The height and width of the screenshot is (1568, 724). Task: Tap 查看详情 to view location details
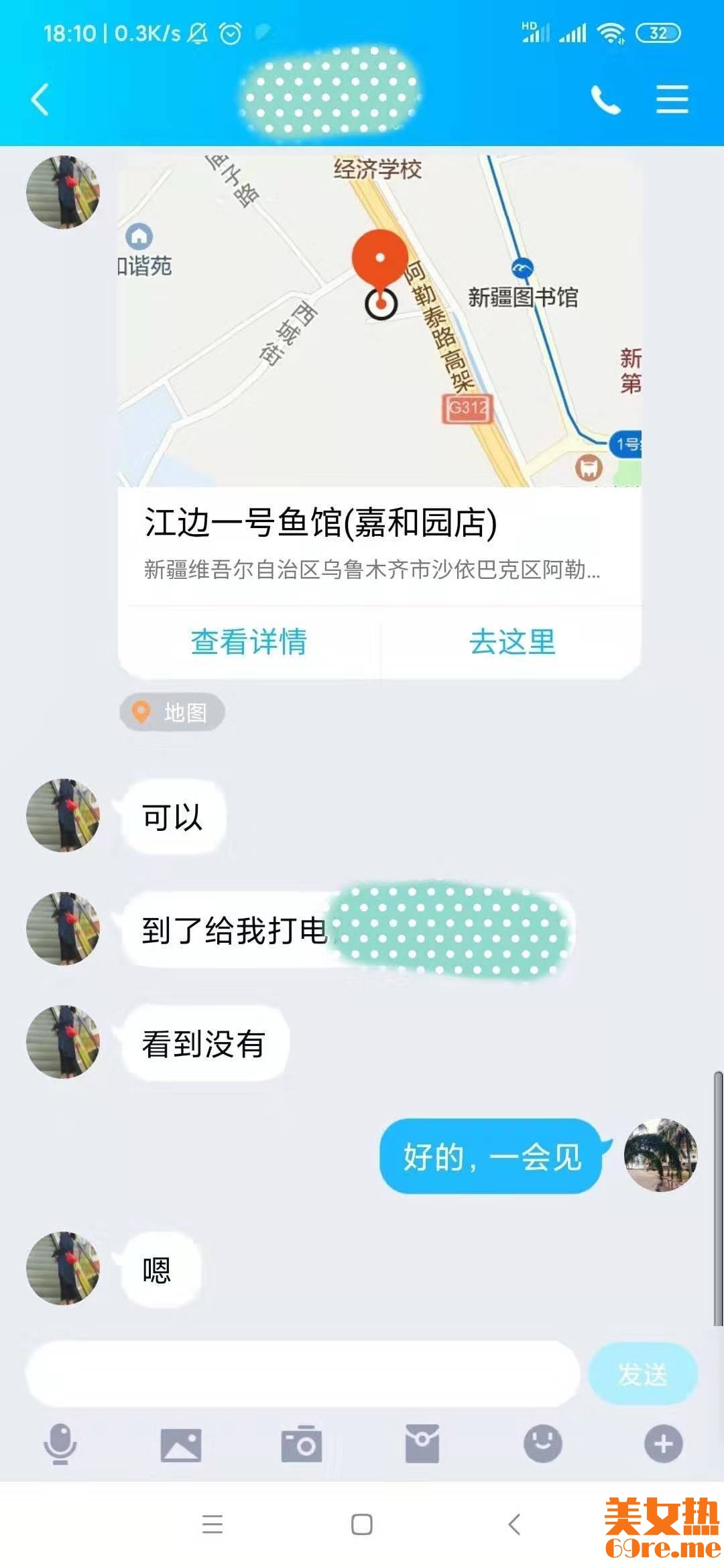coord(249,642)
